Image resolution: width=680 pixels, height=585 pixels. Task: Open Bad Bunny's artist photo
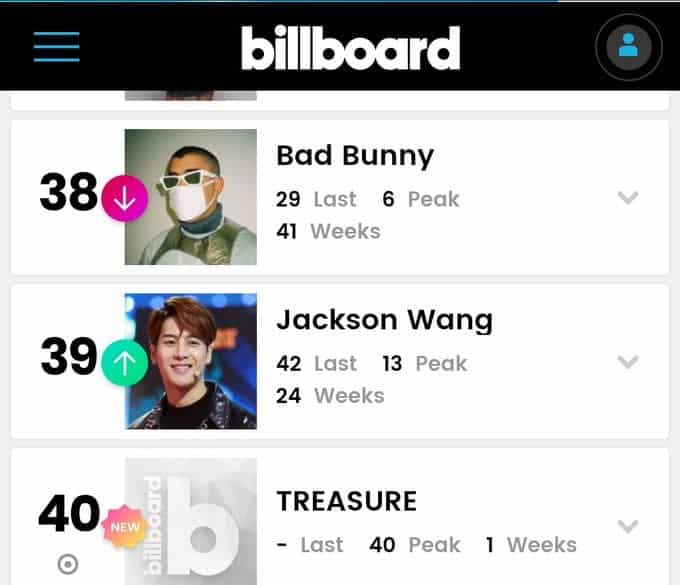pyautogui.click(x=190, y=197)
